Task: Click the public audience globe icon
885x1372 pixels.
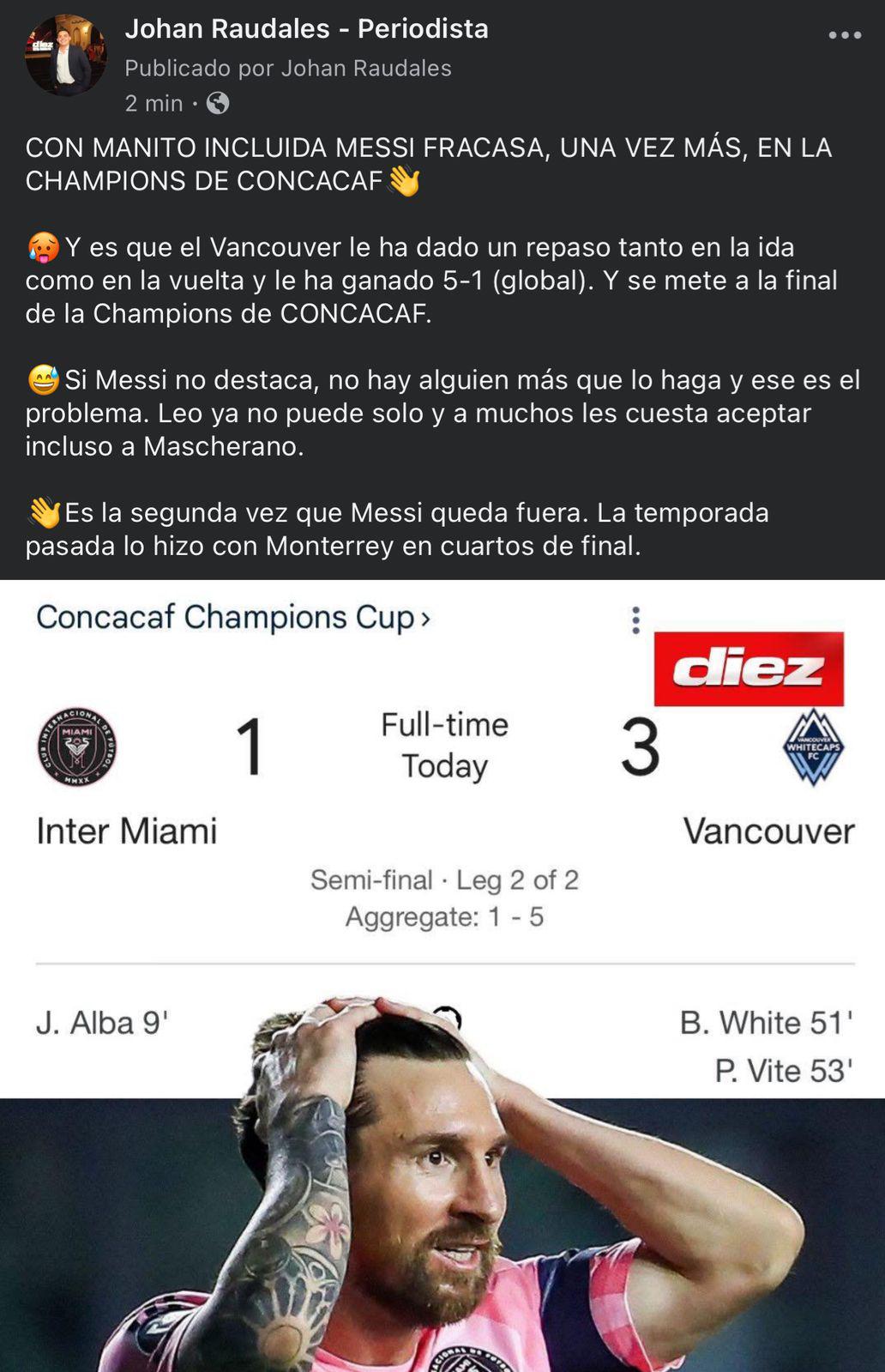Action: click(x=218, y=103)
